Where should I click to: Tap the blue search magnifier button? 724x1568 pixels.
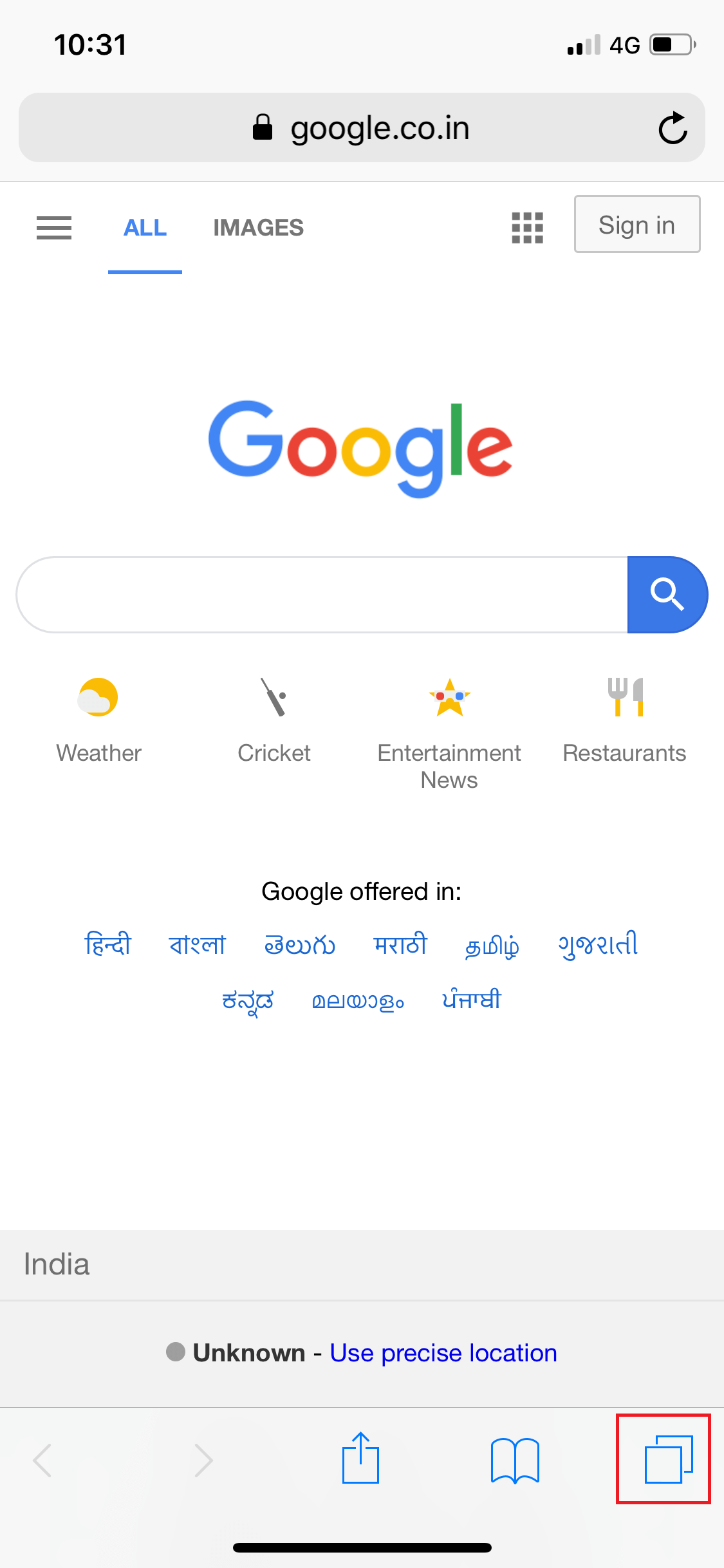pos(667,595)
